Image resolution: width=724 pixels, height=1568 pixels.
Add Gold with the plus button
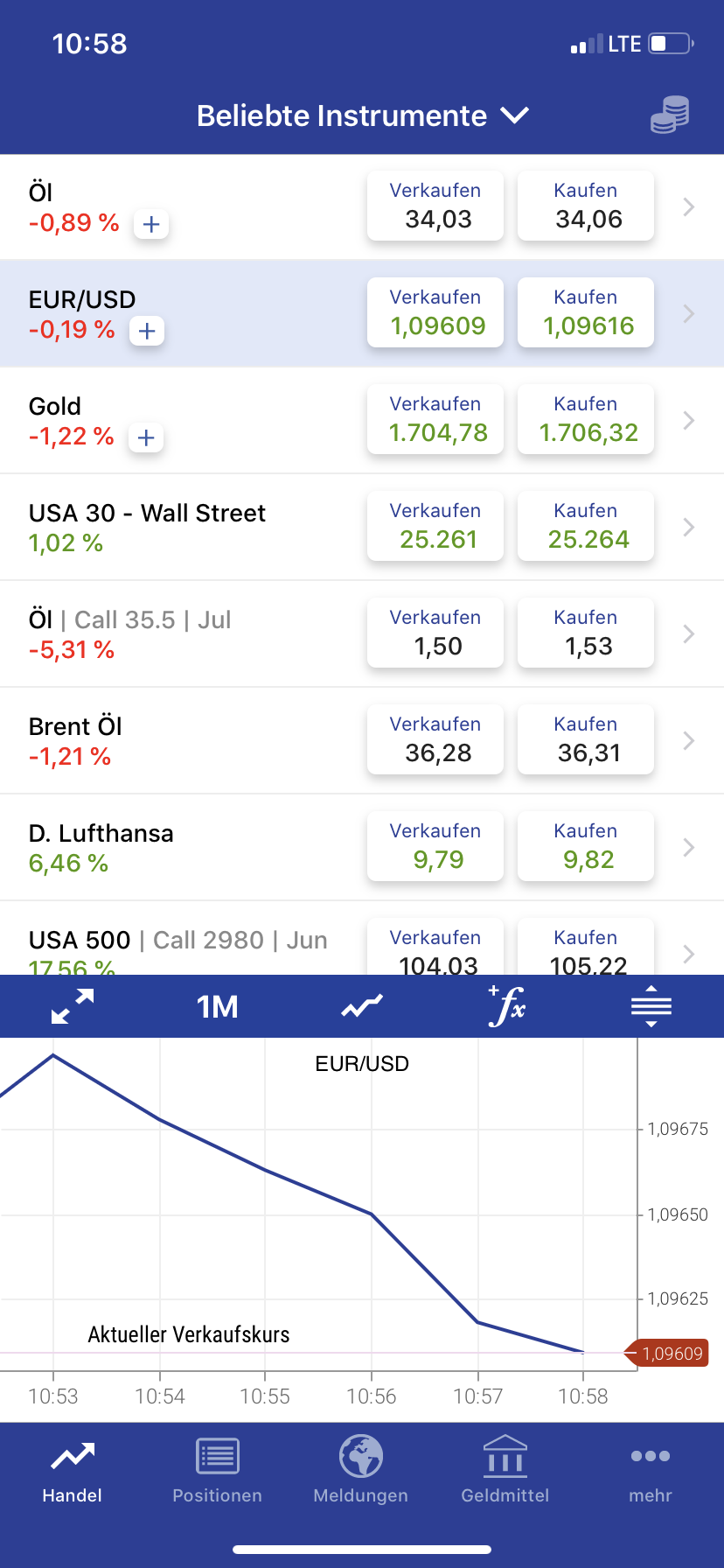click(x=146, y=437)
